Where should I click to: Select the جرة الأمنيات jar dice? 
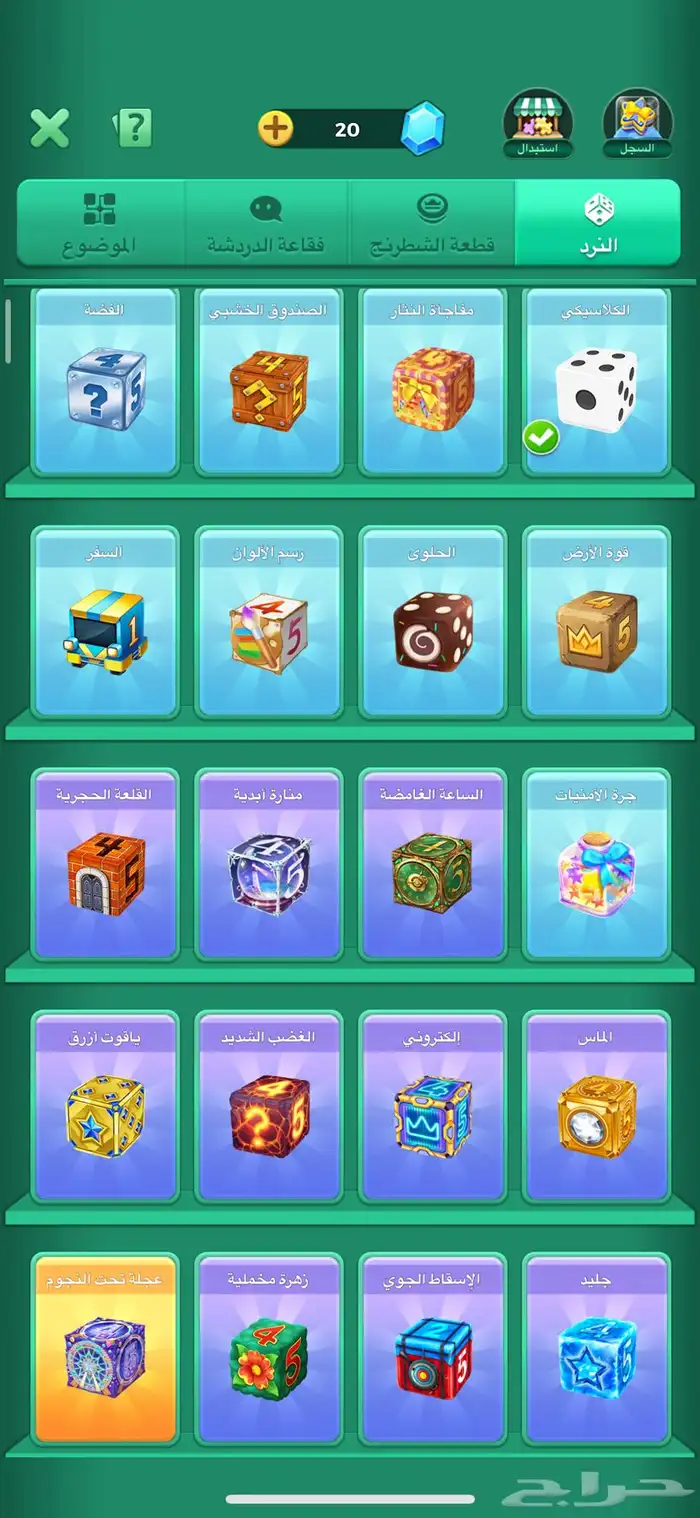click(597, 864)
